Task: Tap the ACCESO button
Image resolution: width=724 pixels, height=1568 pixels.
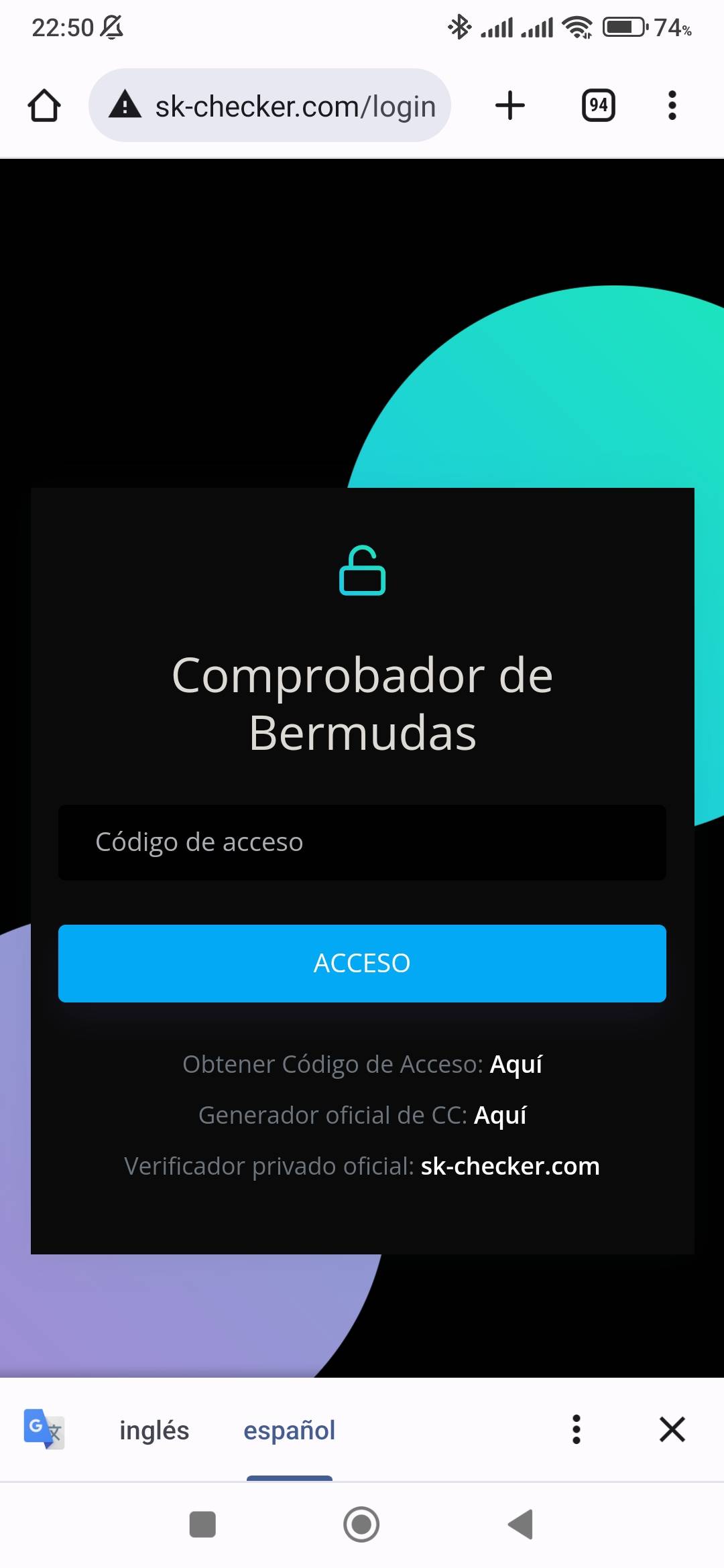Action: 362,963
